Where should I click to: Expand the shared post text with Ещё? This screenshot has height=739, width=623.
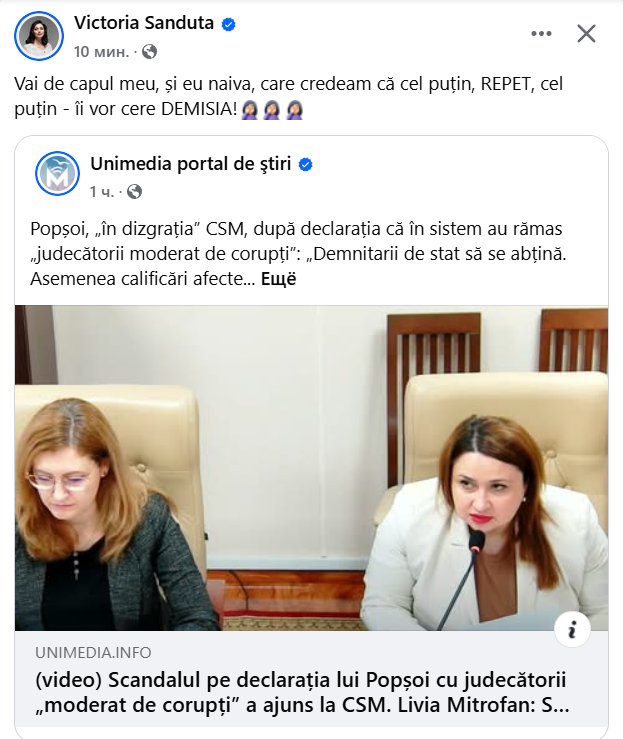coord(279,279)
